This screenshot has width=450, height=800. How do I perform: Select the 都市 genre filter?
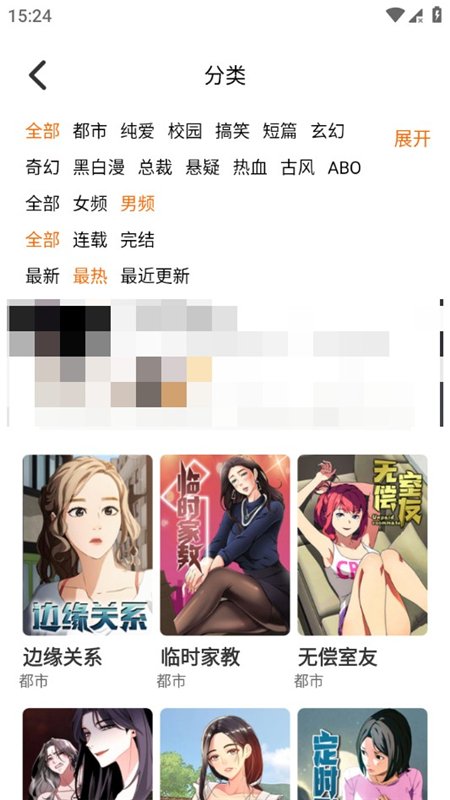(90, 131)
